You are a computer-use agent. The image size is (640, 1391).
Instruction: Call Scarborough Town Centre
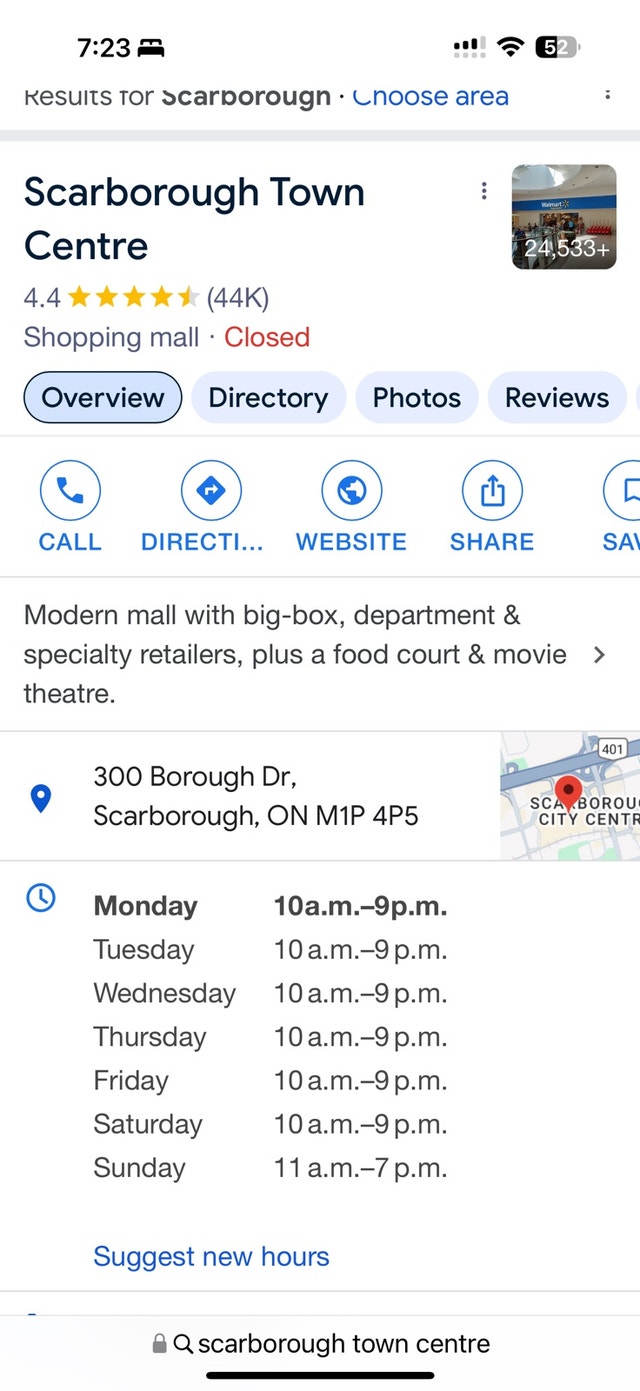click(x=70, y=510)
